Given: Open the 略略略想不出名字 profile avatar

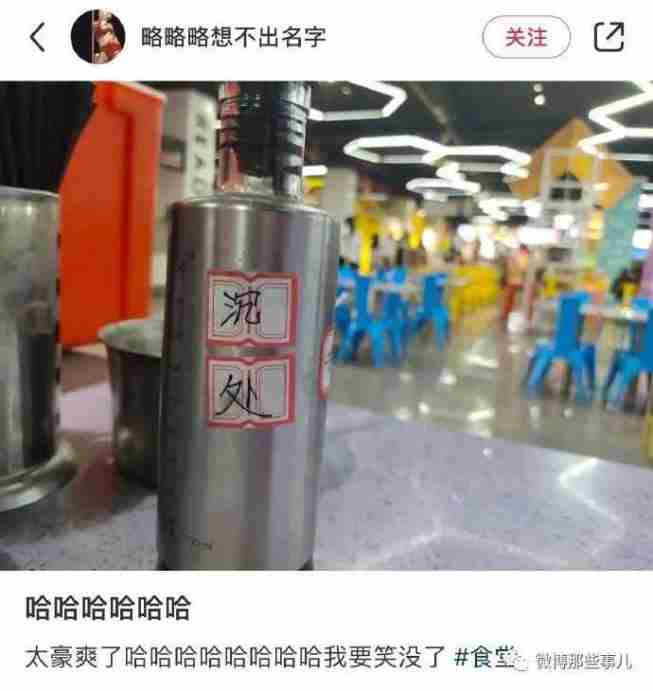Looking at the screenshot, I should pyautogui.click(x=97, y=38).
